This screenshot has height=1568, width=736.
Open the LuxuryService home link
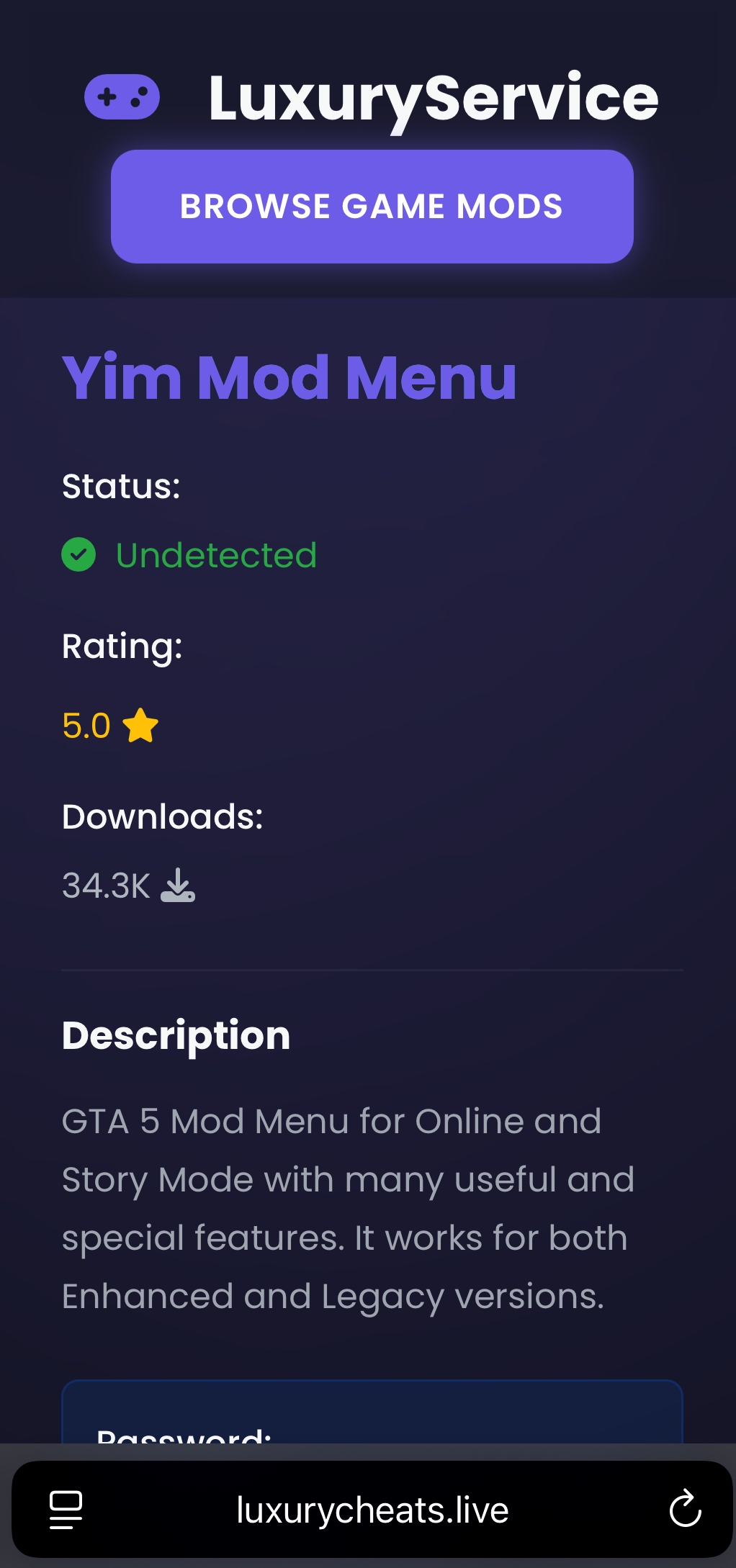(372, 97)
